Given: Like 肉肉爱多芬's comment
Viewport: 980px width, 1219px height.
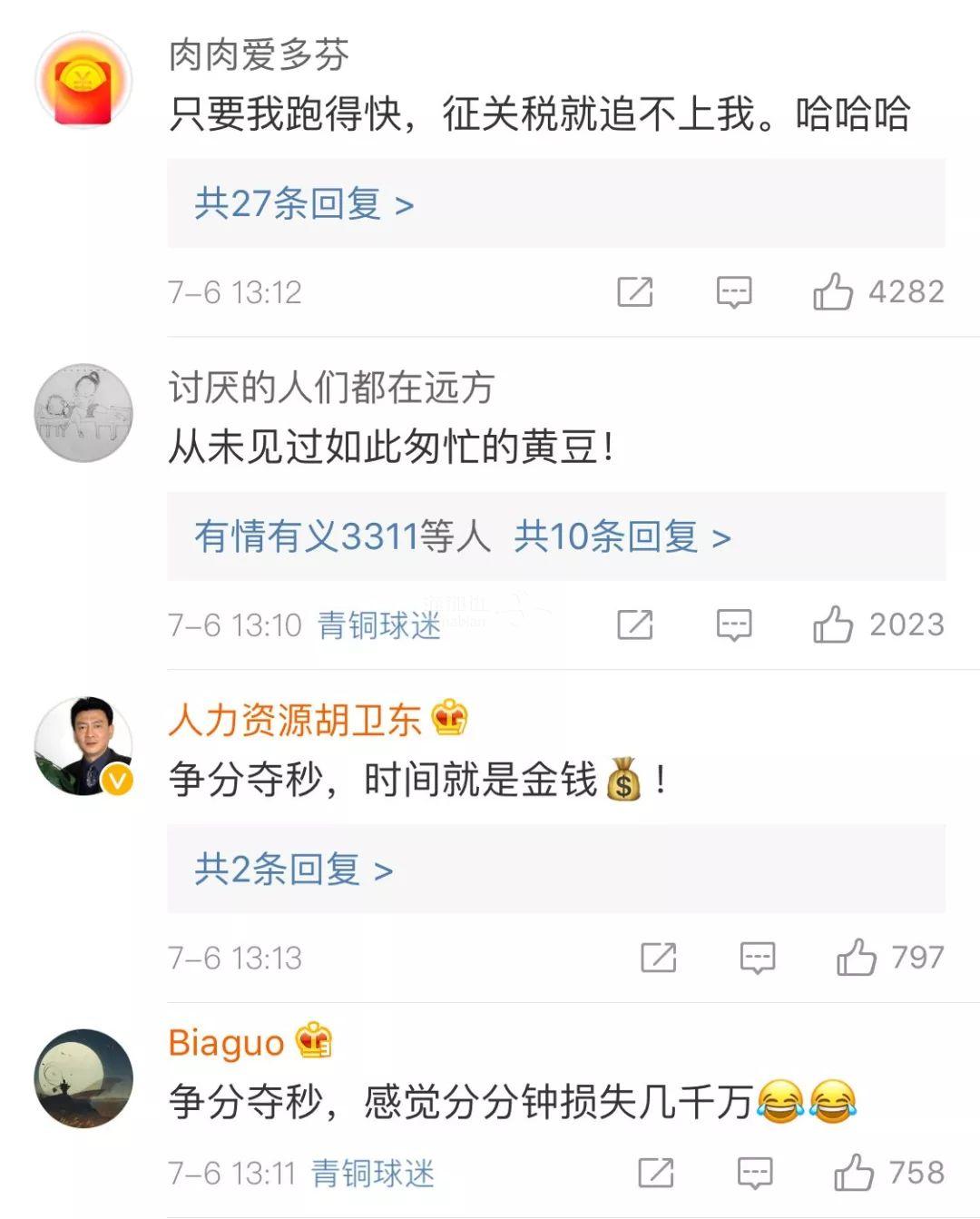Looking at the screenshot, I should (832, 292).
